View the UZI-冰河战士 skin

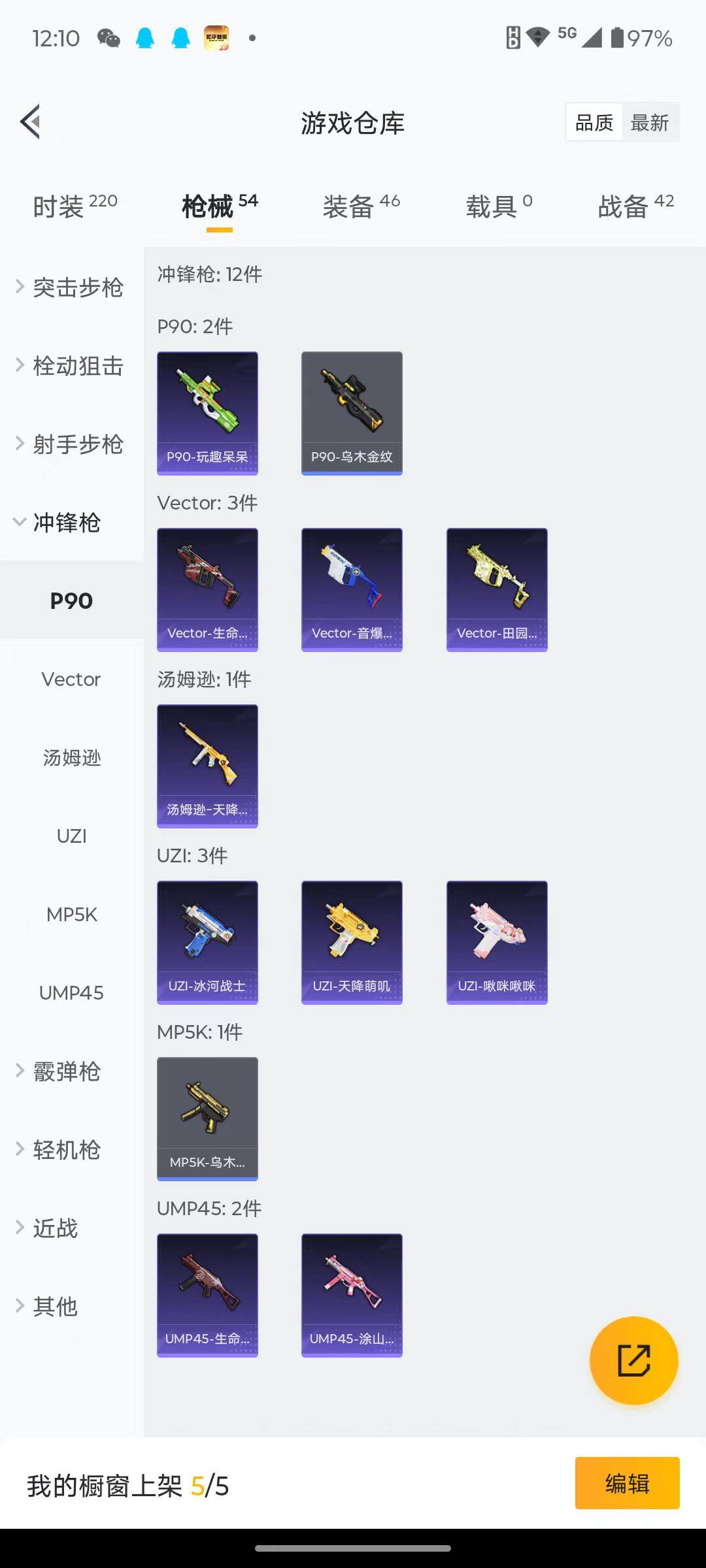(207, 942)
